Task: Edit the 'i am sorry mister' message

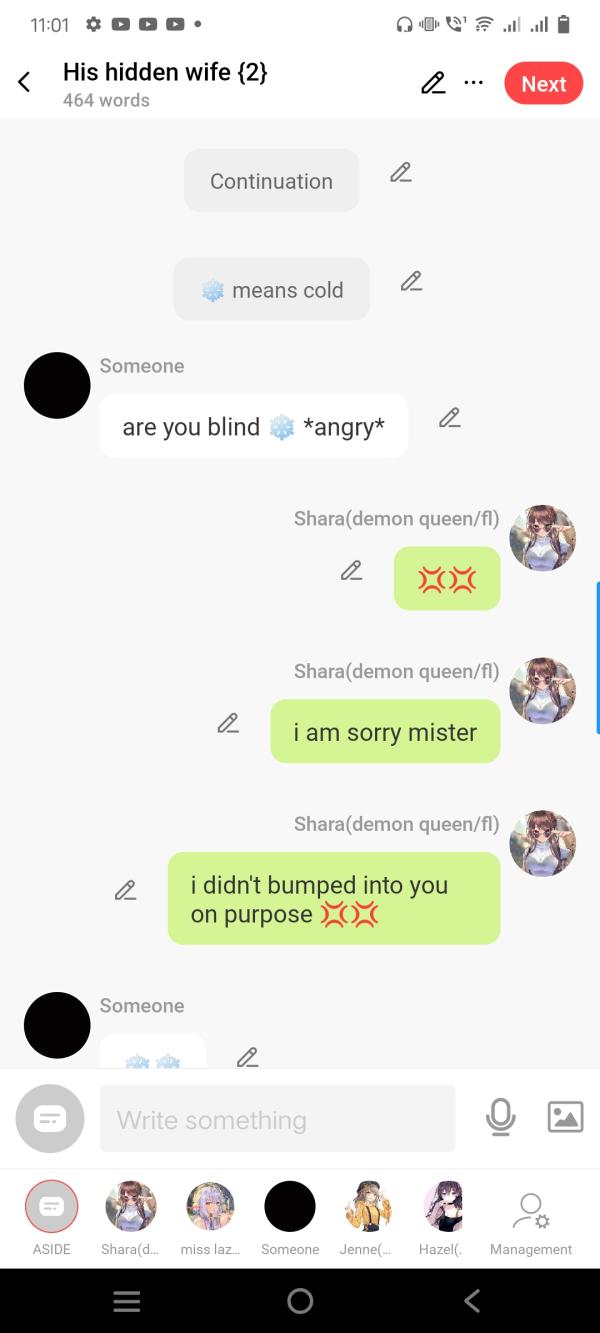Action: 228,722
